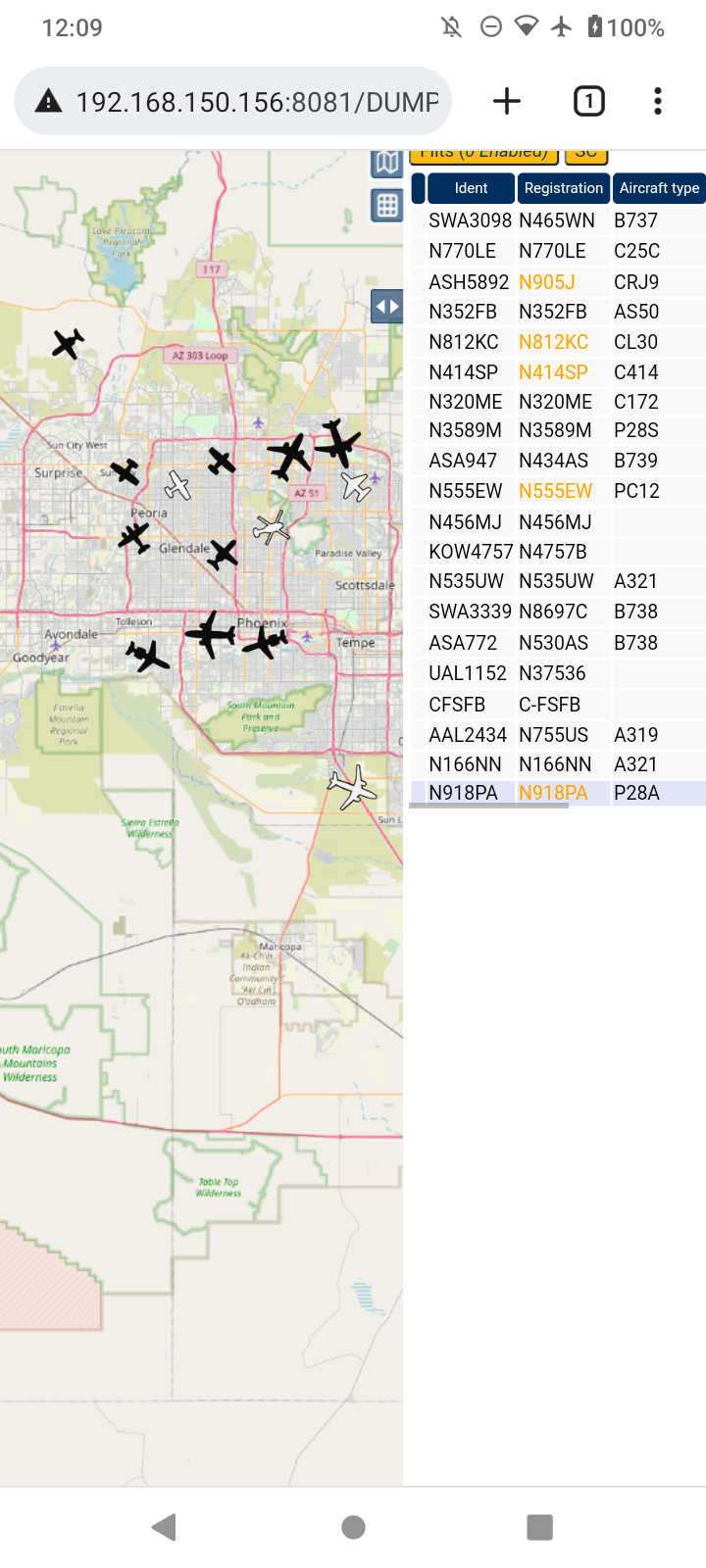Sort table by Registration column
The image size is (706, 1568).
pos(563,188)
